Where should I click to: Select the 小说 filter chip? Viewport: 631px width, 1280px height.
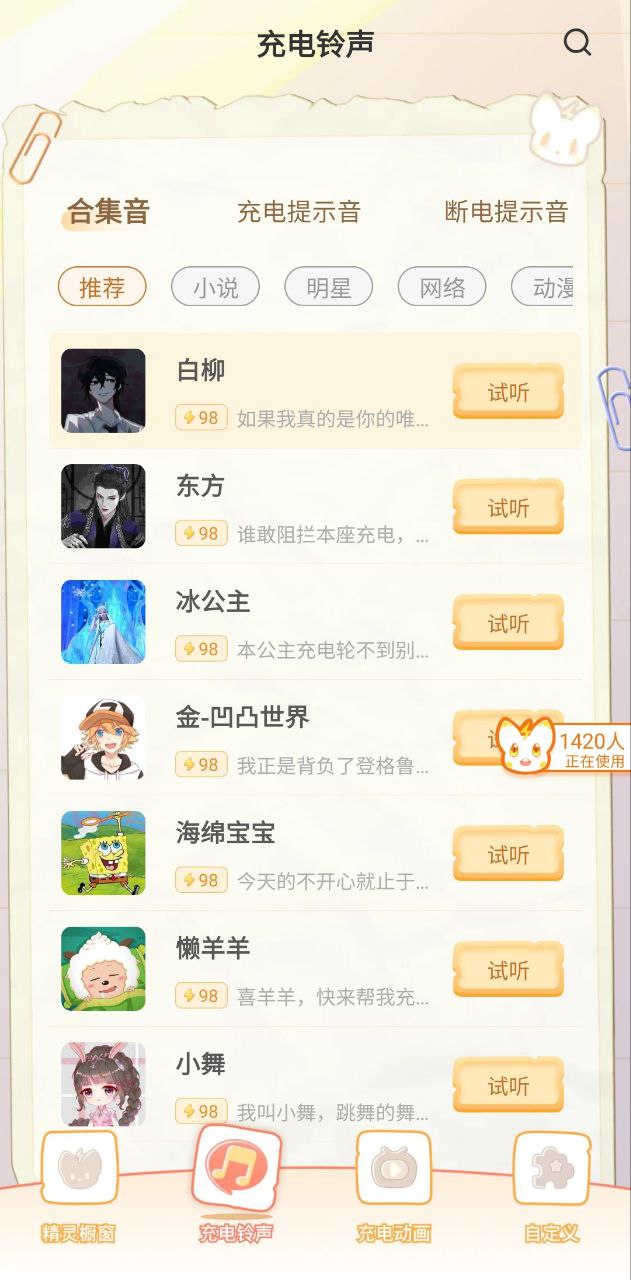pyautogui.click(x=215, y=288)
